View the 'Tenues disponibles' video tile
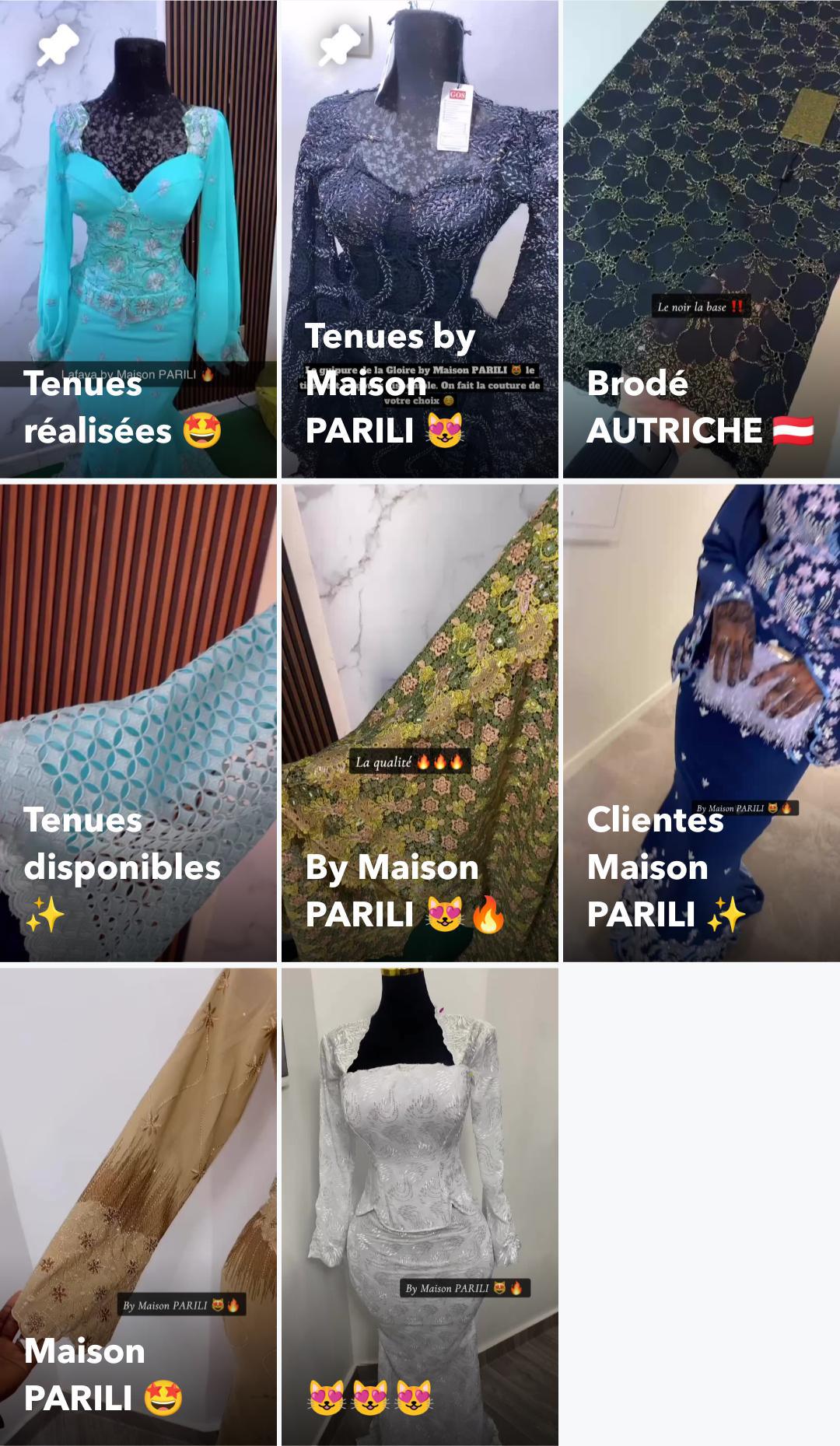This screenshot has height=1446, width=840. (138, 723)
